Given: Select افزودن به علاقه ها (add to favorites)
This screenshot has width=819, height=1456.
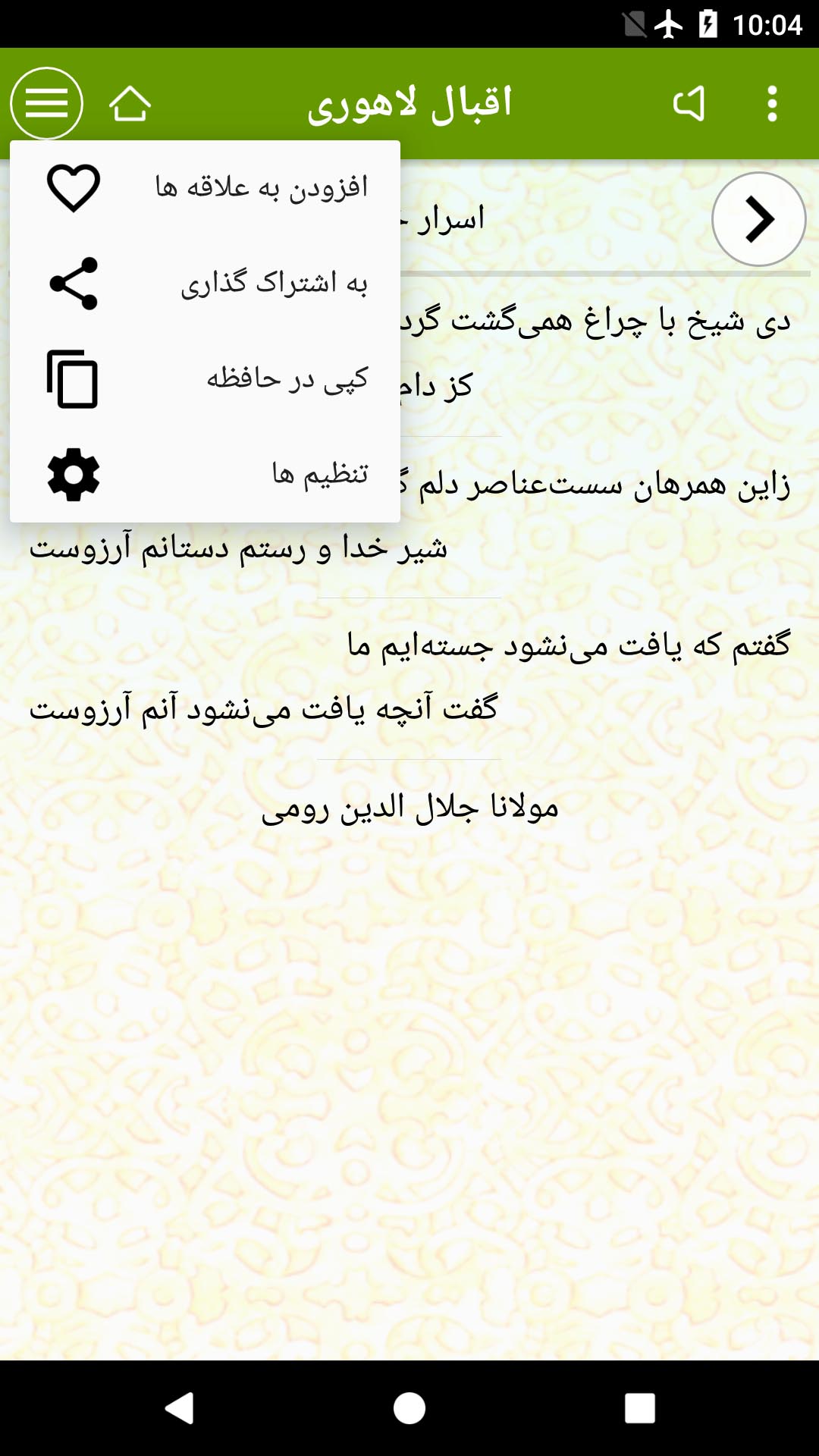Looking at the screenshot, I should coord(205,187).
